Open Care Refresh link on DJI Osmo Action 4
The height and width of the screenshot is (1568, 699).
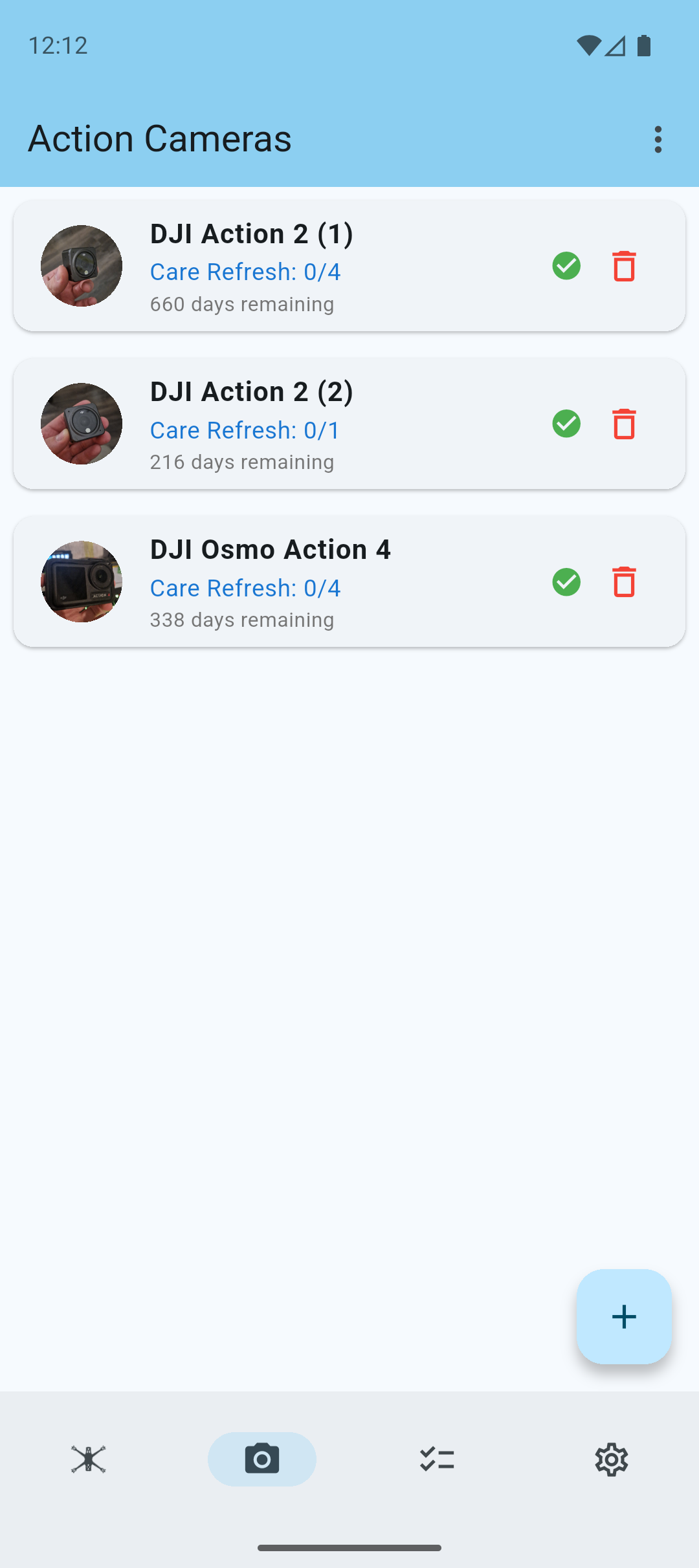(x=245, y=588)
